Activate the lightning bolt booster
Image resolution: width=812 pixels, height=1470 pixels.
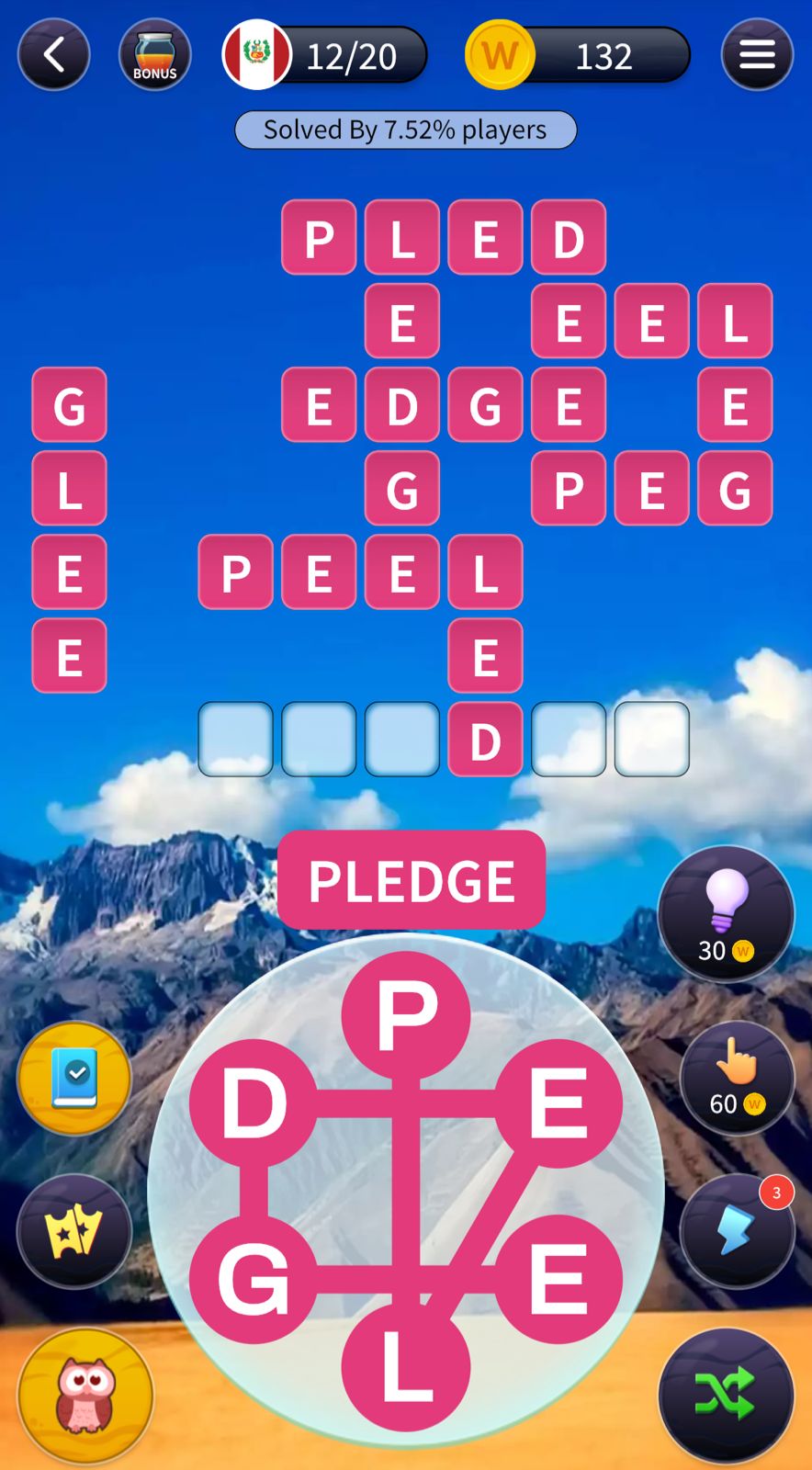pyautogui.click(x=737, y=1231)
